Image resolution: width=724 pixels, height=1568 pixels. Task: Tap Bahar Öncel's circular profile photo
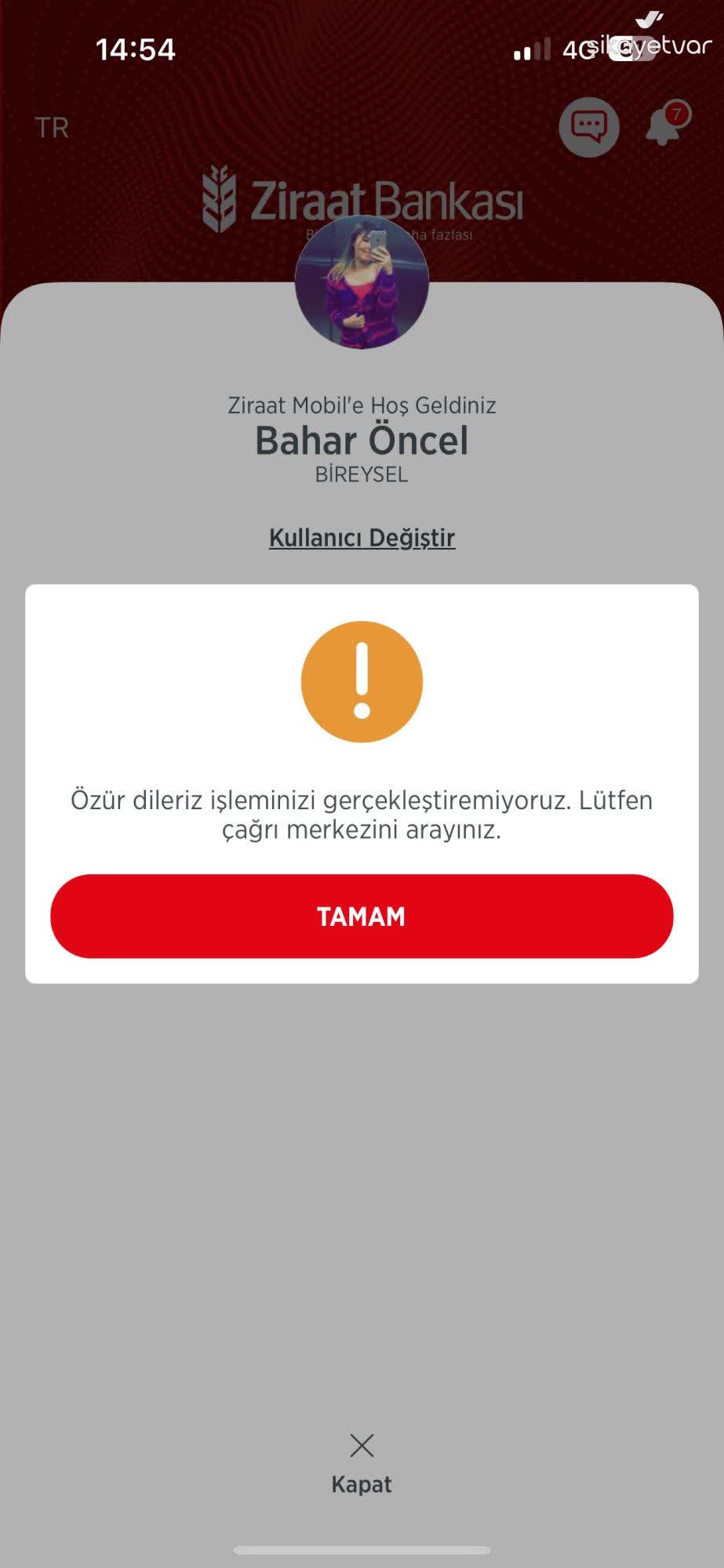[362, 284]
